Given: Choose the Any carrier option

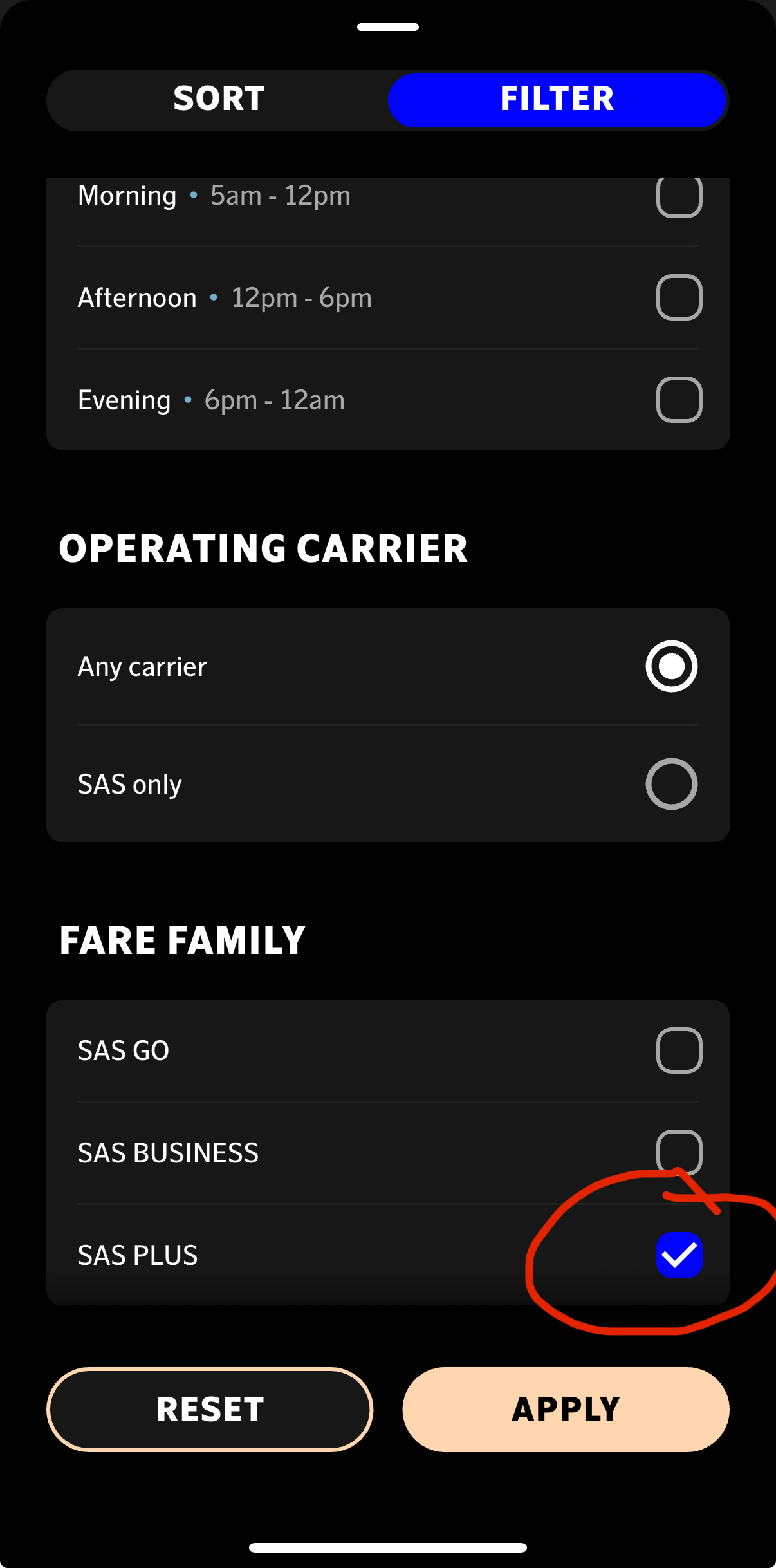Looking at the screenshot, I should [x=671, y=666].
